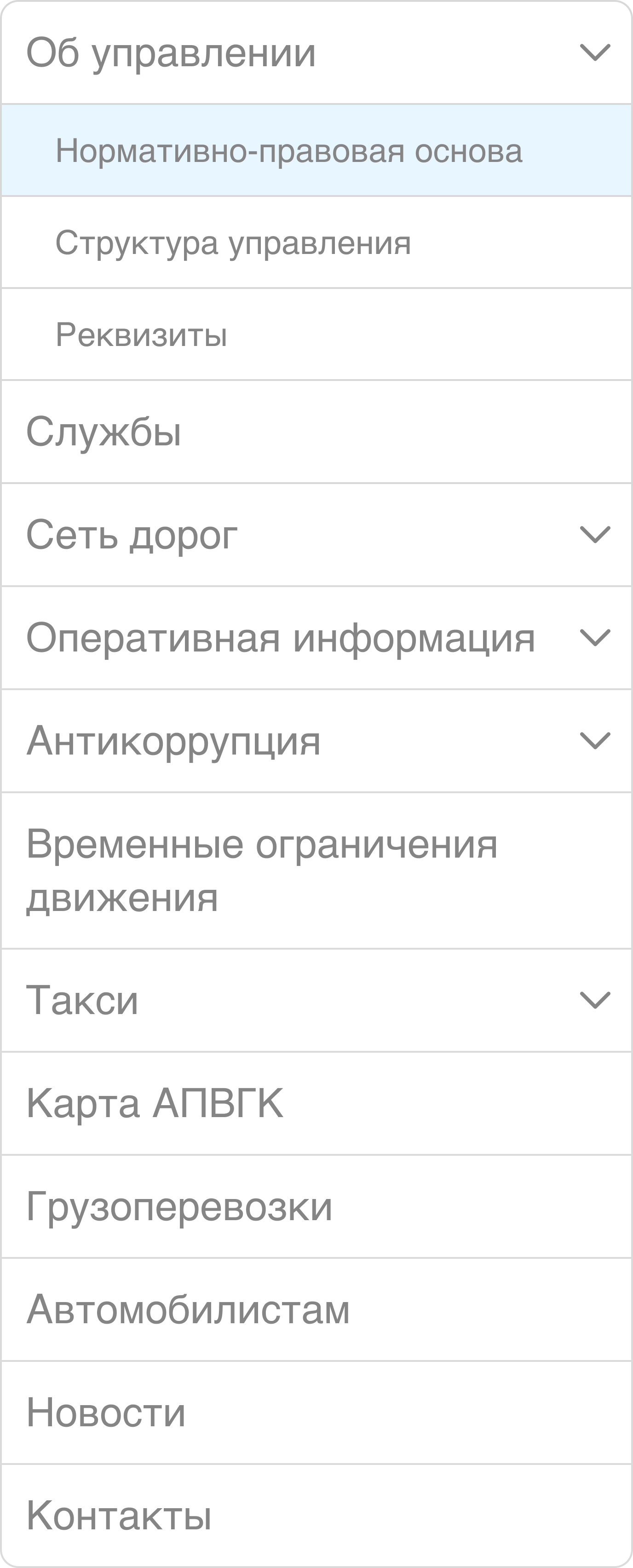View the Новости section
633x1568 pixels.
point(106,1412)
